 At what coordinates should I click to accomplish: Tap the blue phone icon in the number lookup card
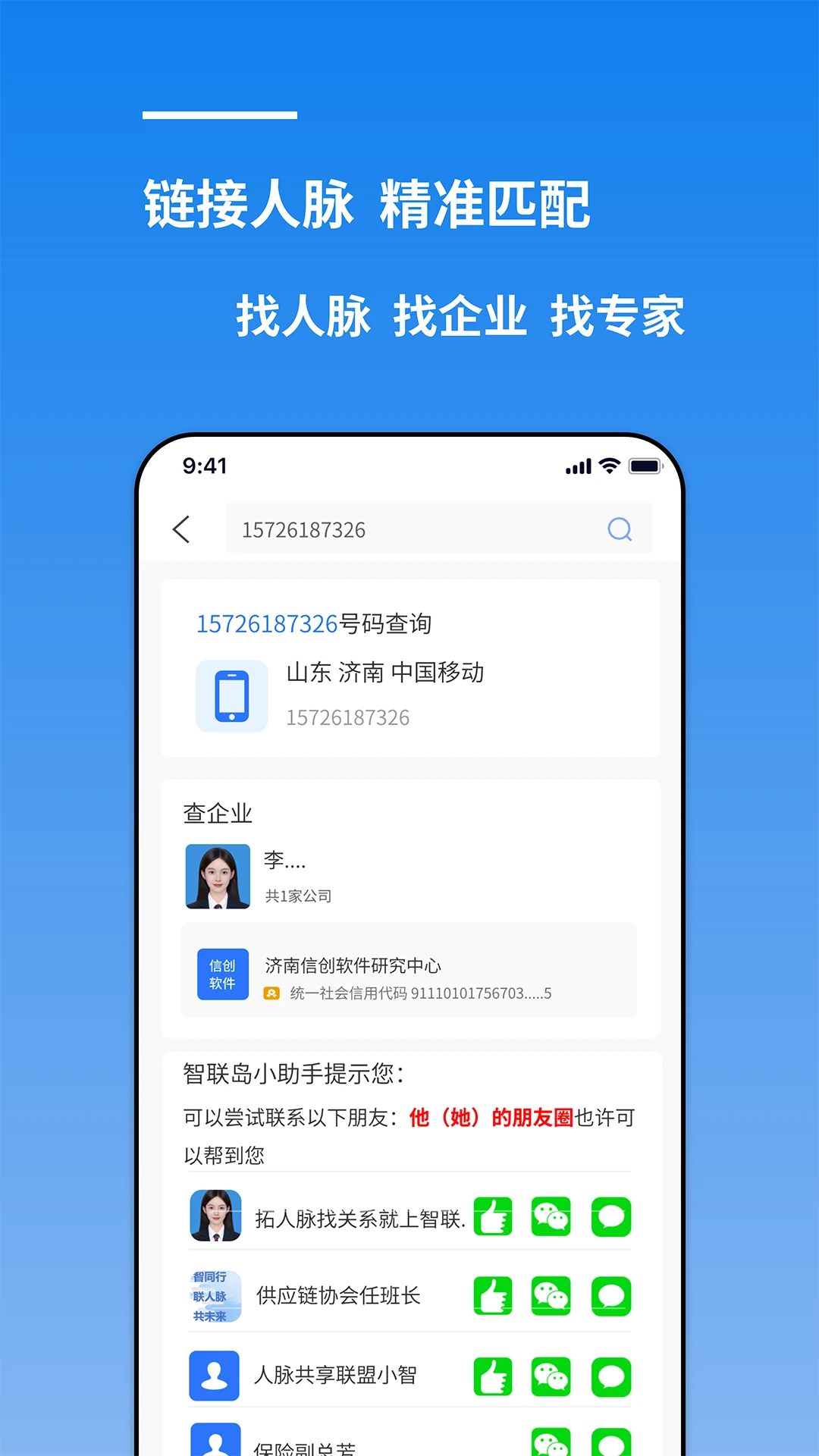click(231, 696)
